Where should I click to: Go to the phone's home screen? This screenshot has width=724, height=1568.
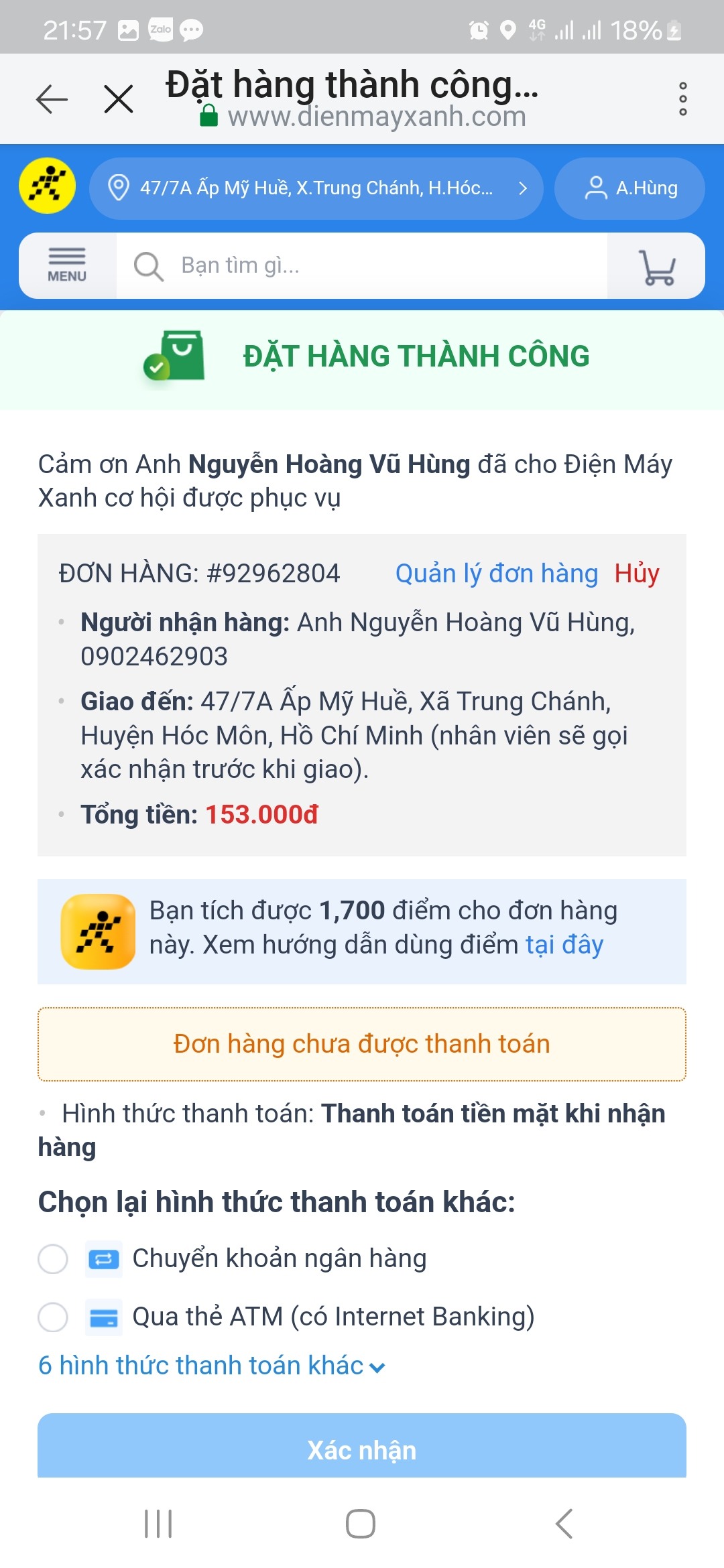pos(361,1524)
